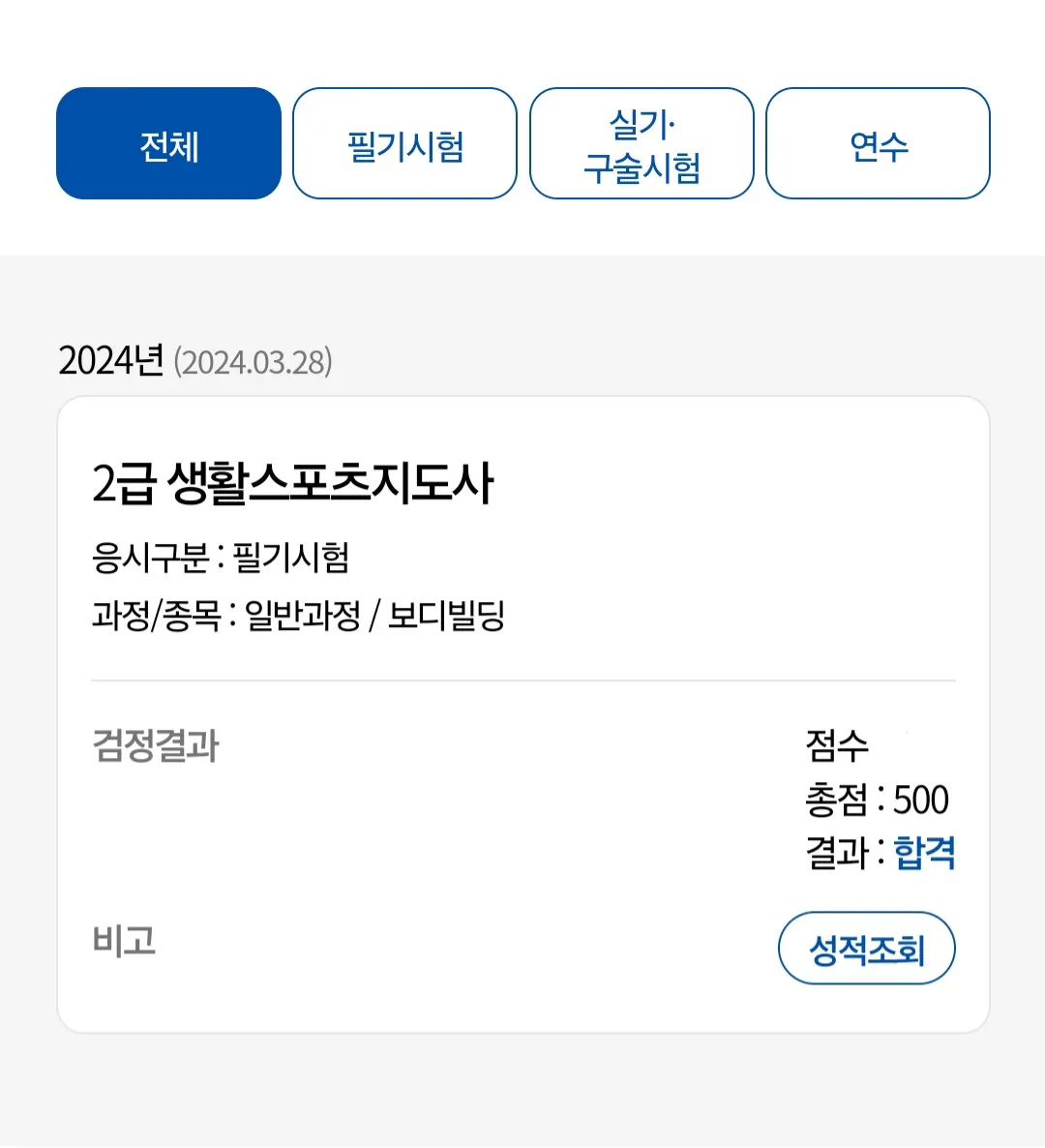This screenshot has height=1148, width=1045.
Task: Switch to the 필기시험 tab
Action: point(404,144)
